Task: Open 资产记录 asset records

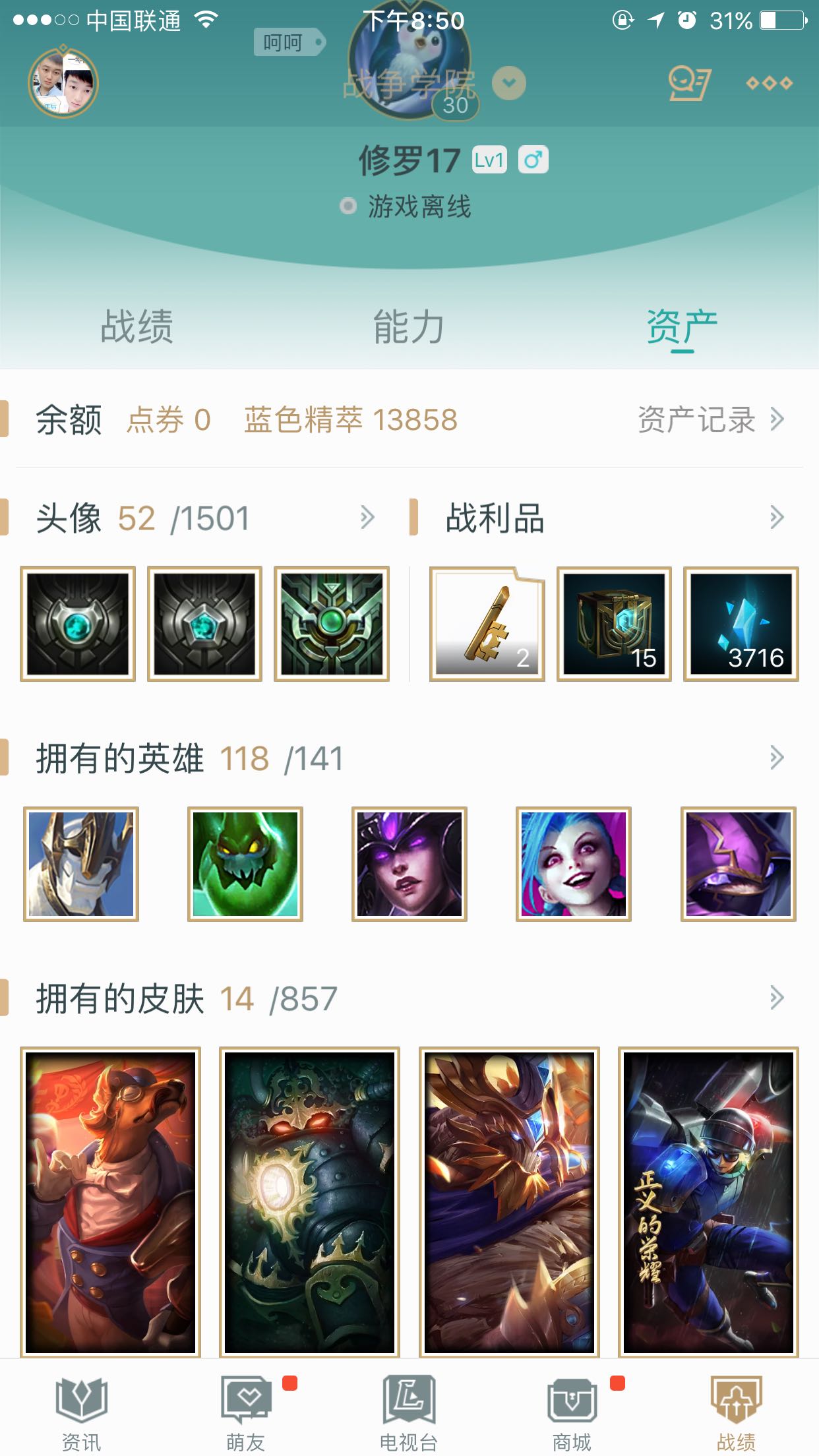Action: 710,420
